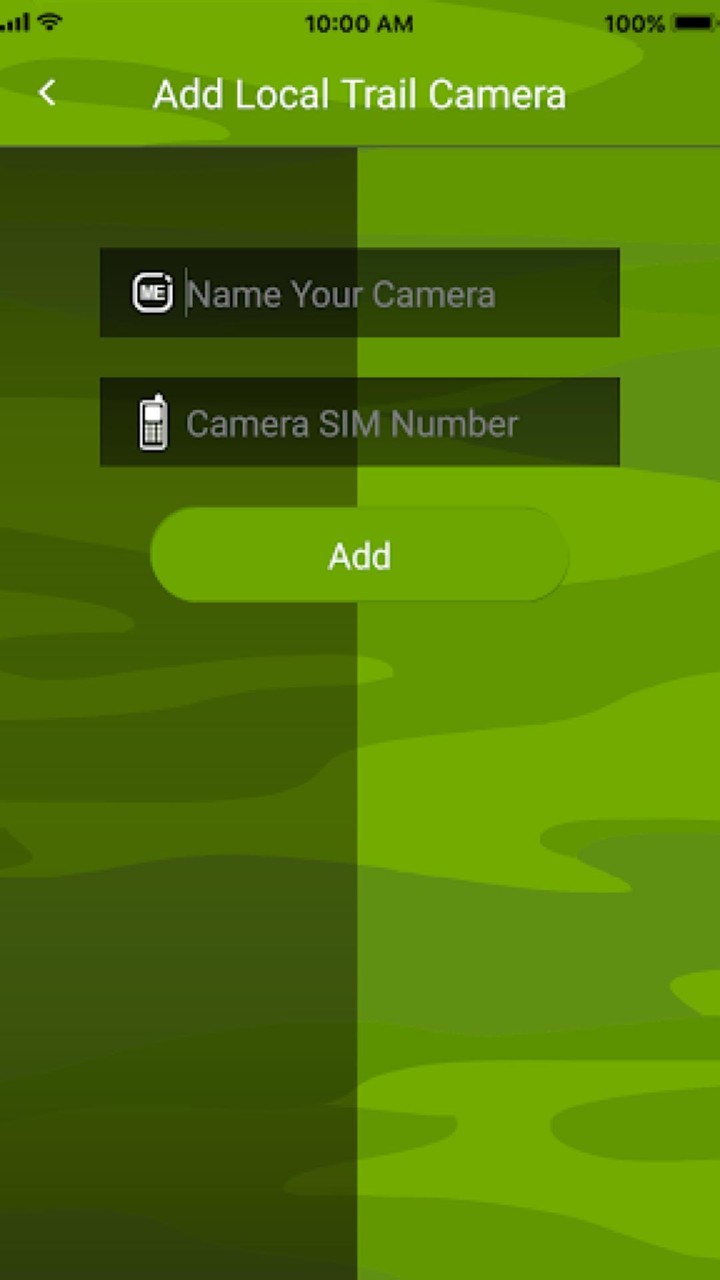
Task: Click the text cursor in the name field
Action: 186,293
